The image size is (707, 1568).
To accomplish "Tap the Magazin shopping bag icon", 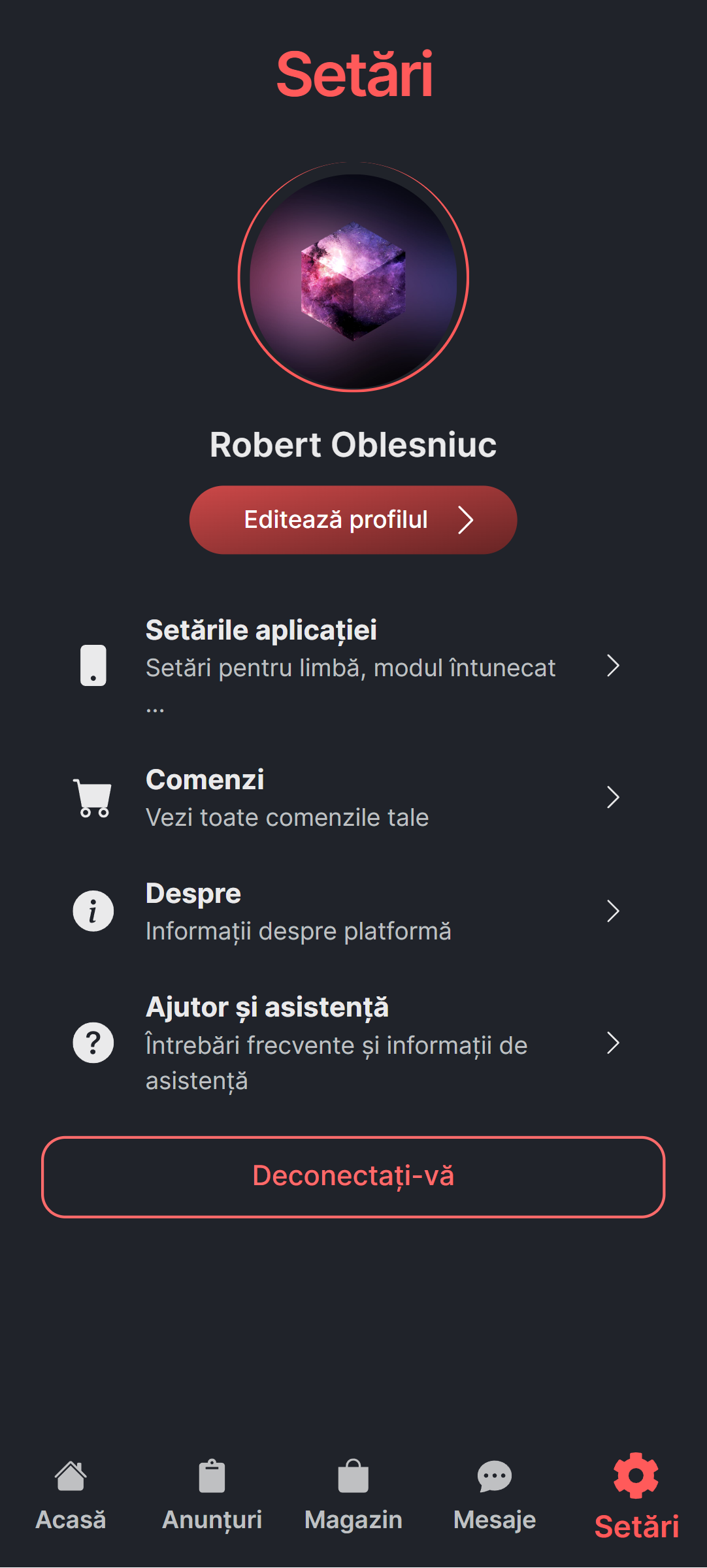I will 353,1475.
